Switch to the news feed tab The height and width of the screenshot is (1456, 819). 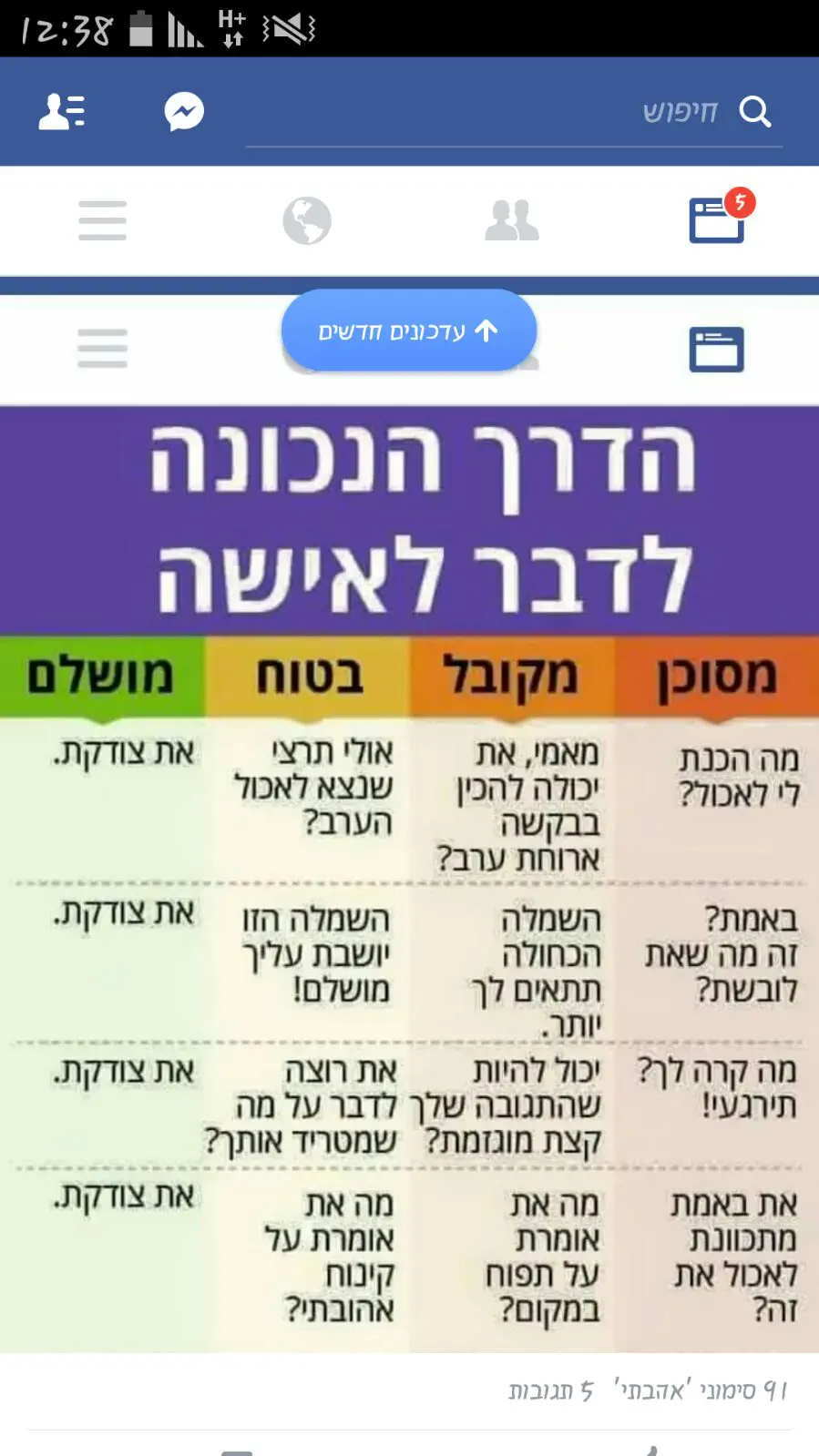[x=717, y=219]
